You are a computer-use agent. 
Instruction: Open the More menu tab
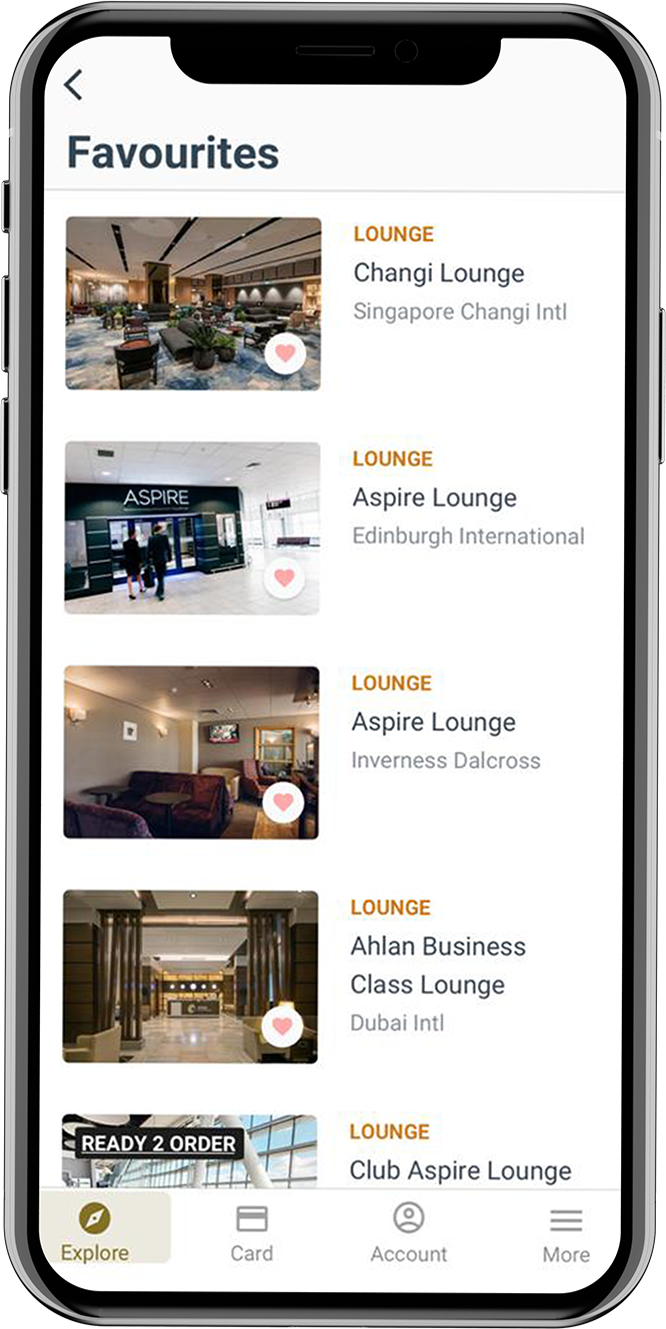[x=565, y=1234]
